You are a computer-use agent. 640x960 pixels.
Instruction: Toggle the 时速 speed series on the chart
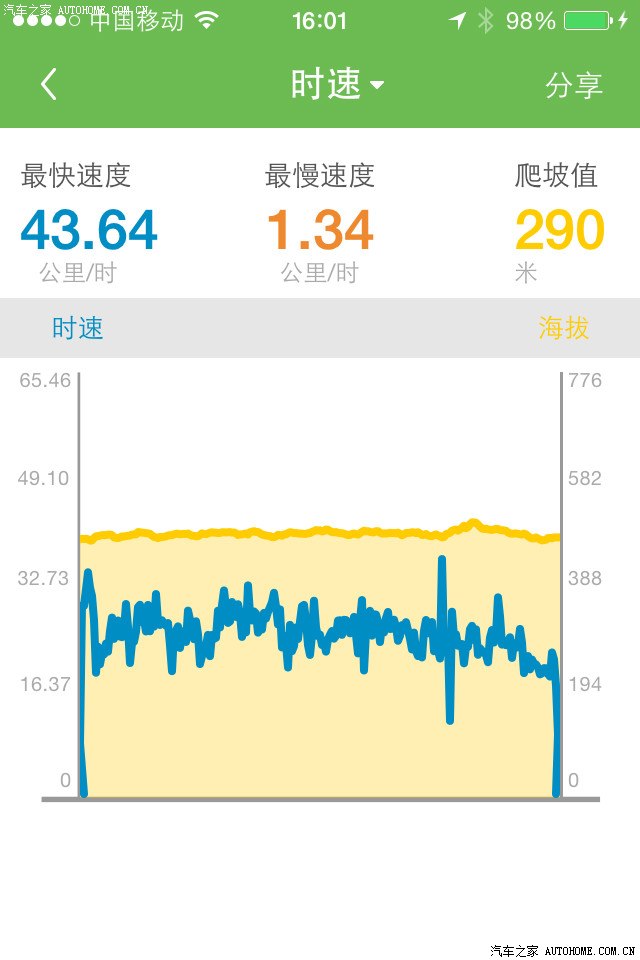tap(78, 328)
